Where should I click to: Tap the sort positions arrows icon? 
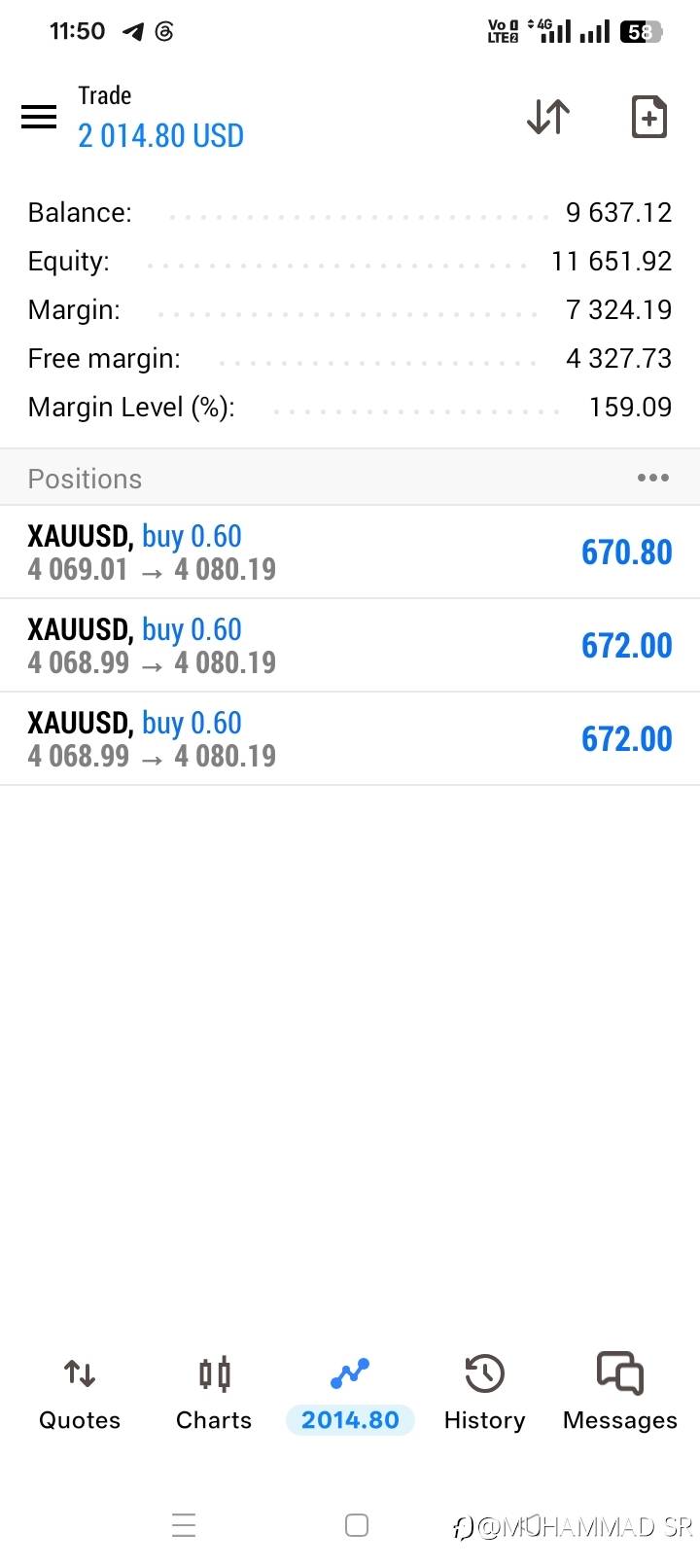(x=548, y=117)
